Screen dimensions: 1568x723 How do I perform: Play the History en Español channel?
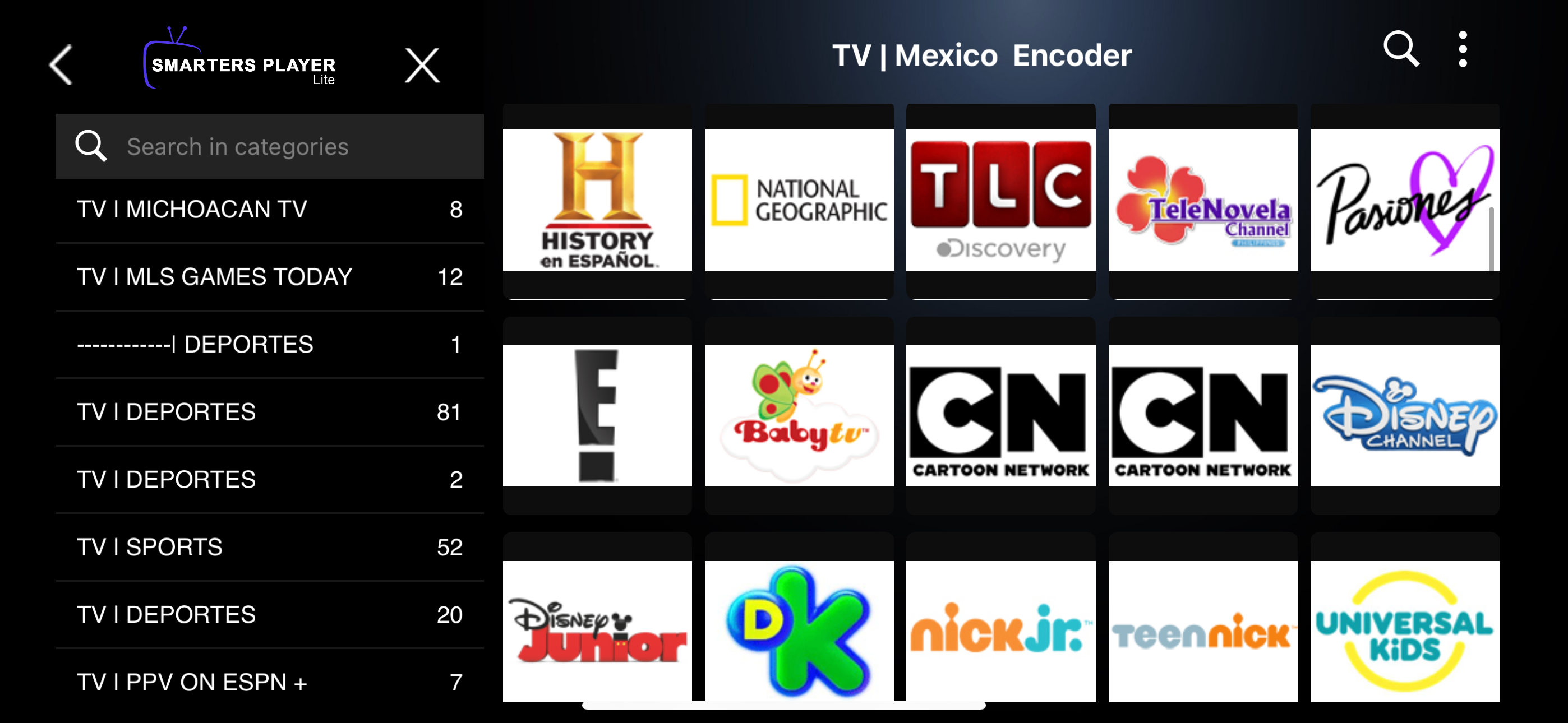click(597, 200)
